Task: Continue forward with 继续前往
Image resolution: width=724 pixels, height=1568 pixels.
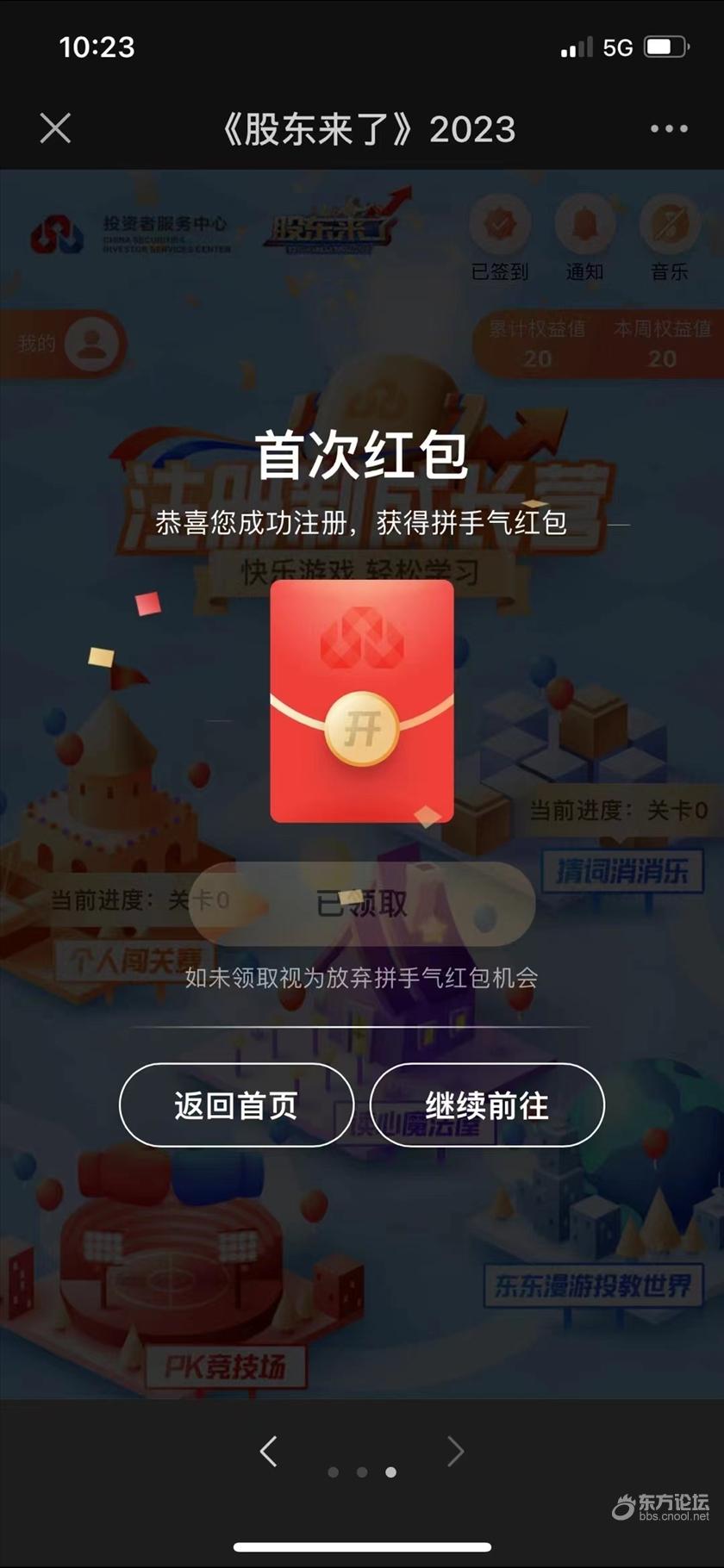Action: point(487,1105)
